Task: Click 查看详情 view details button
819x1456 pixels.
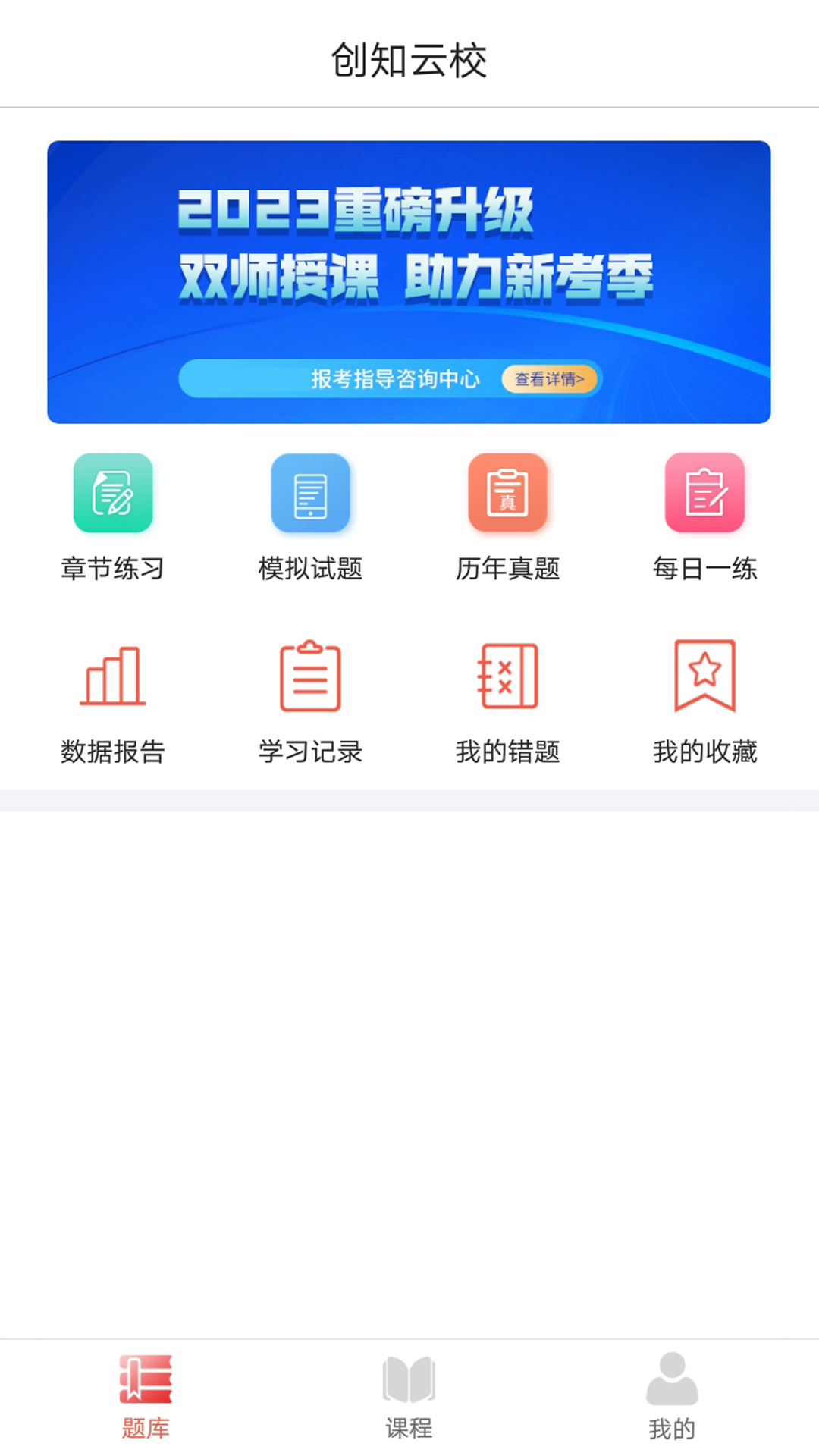Action: (552, 380)
